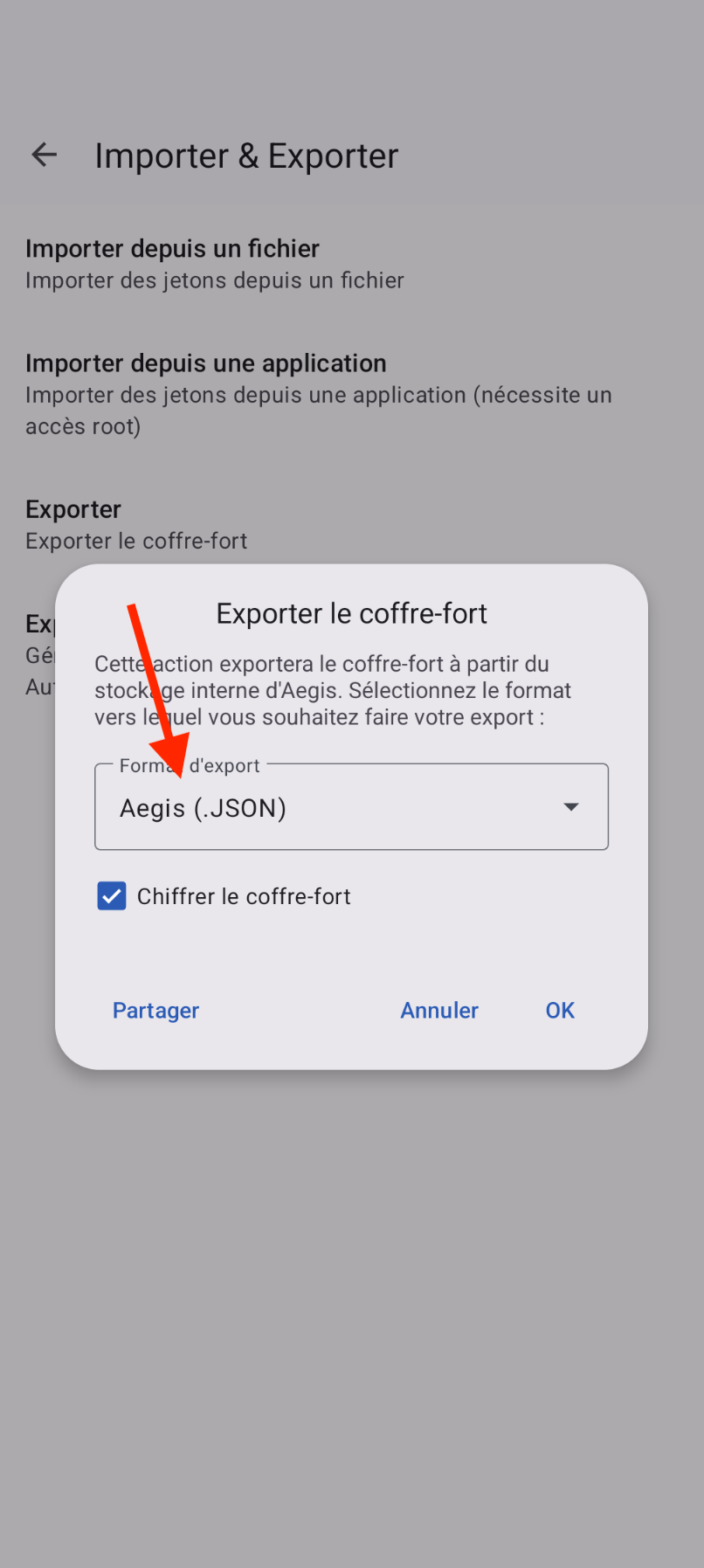The width and height of the screenshot is (704, 1568).
Task: Tap the Partager button
Action: pyautogui.click(x=155, y=1011)
